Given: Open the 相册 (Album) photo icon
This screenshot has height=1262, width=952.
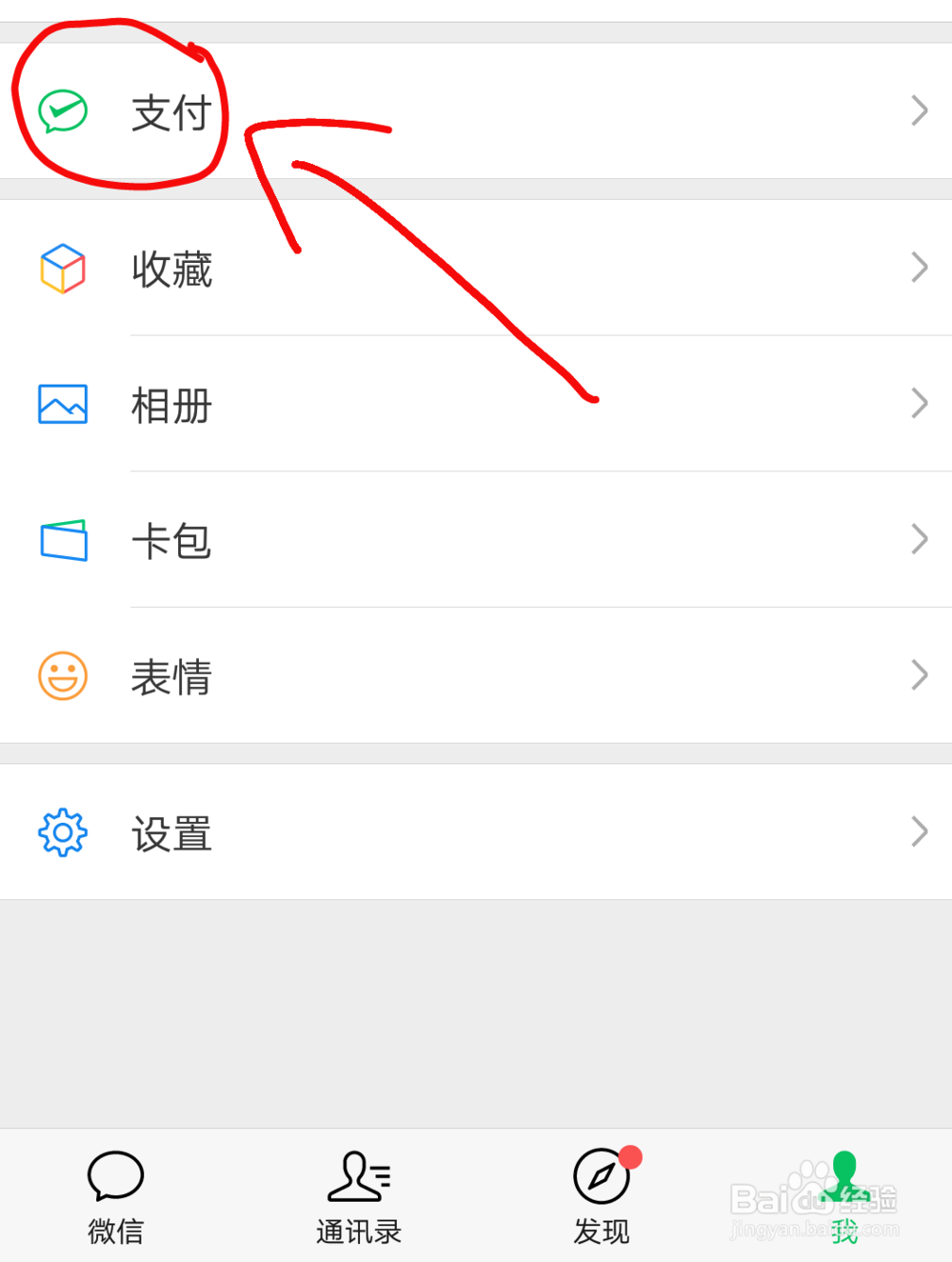Looking at the screenshot, I should [x=62, y=404].
